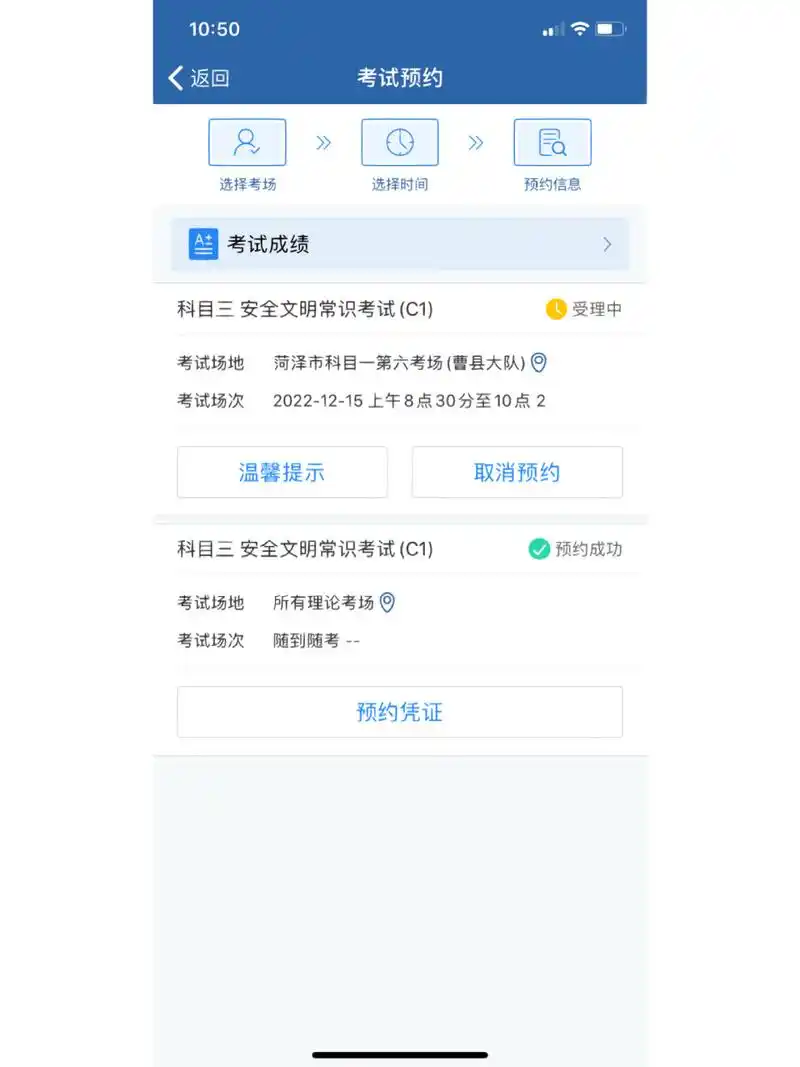Click 取消预约 to cancel the appointment
Screen dimensions: 800x1067
pos(517,471)
